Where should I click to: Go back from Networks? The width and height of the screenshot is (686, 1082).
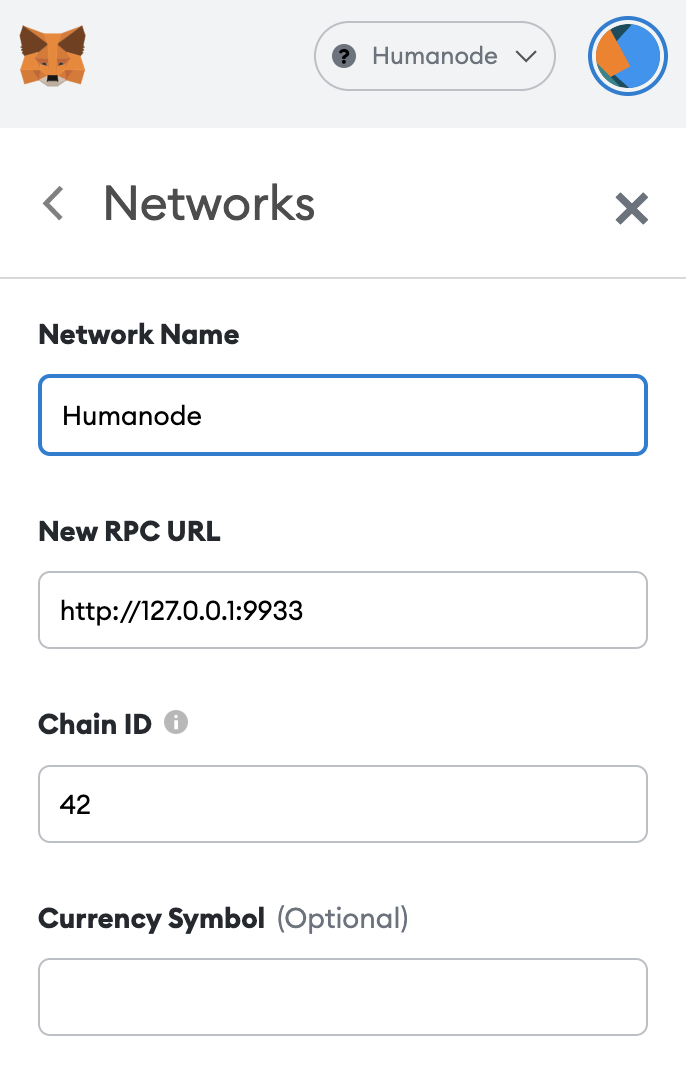[x=53, y=204]
